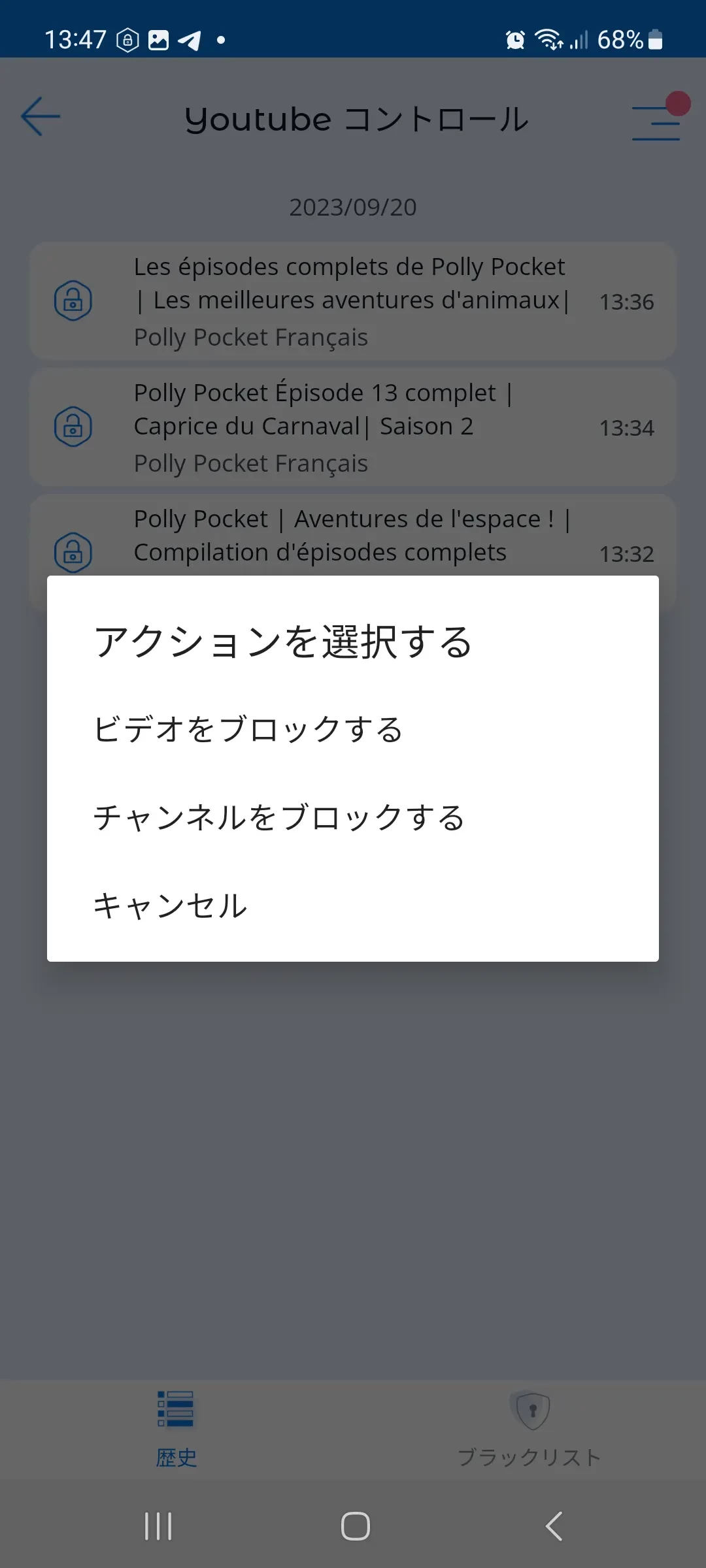Open Polly Pocket Épisode 13 complet entry

[352, 427]
